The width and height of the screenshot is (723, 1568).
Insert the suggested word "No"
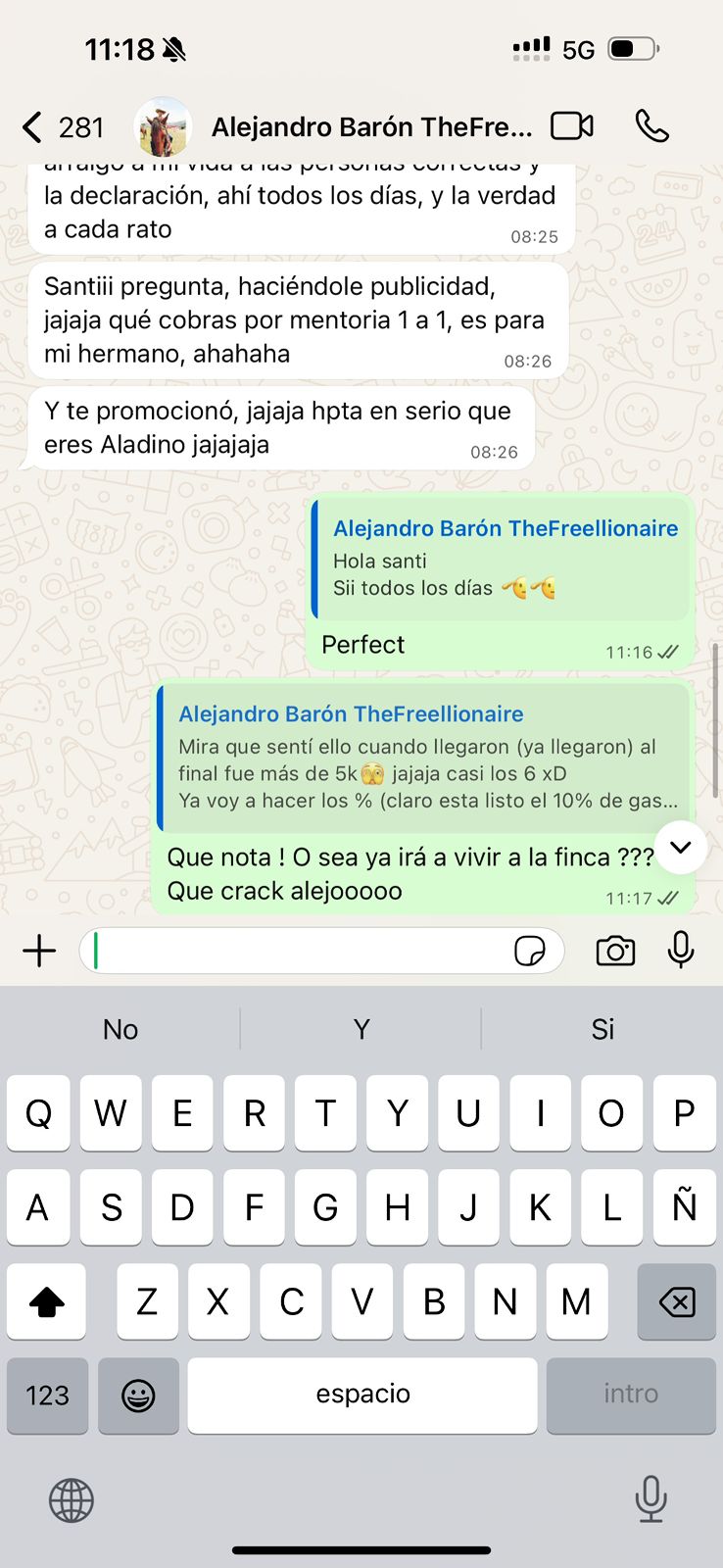pyautogui.click(x=120, y=1029)
